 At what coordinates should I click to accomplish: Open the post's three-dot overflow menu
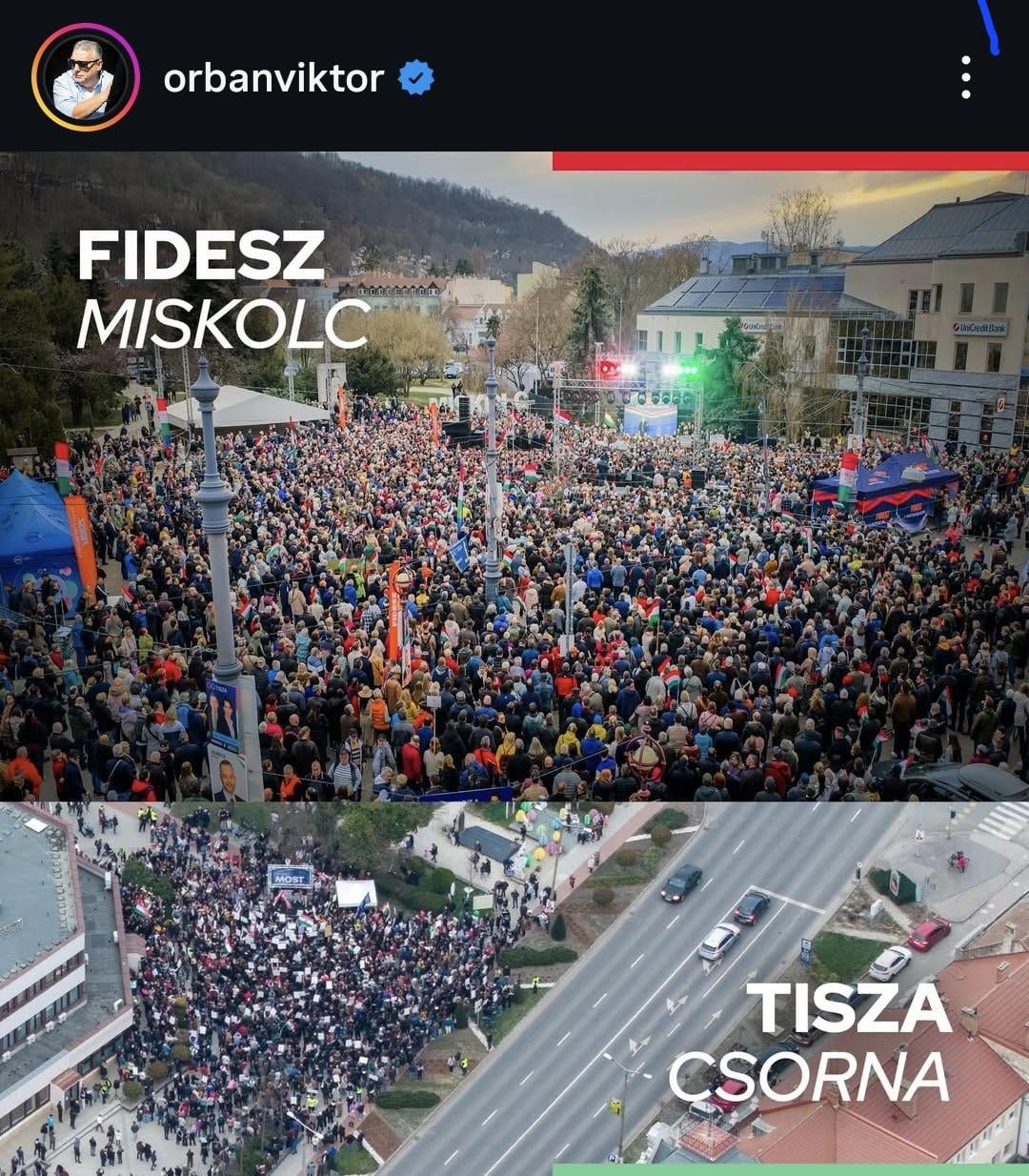(965, 77)
